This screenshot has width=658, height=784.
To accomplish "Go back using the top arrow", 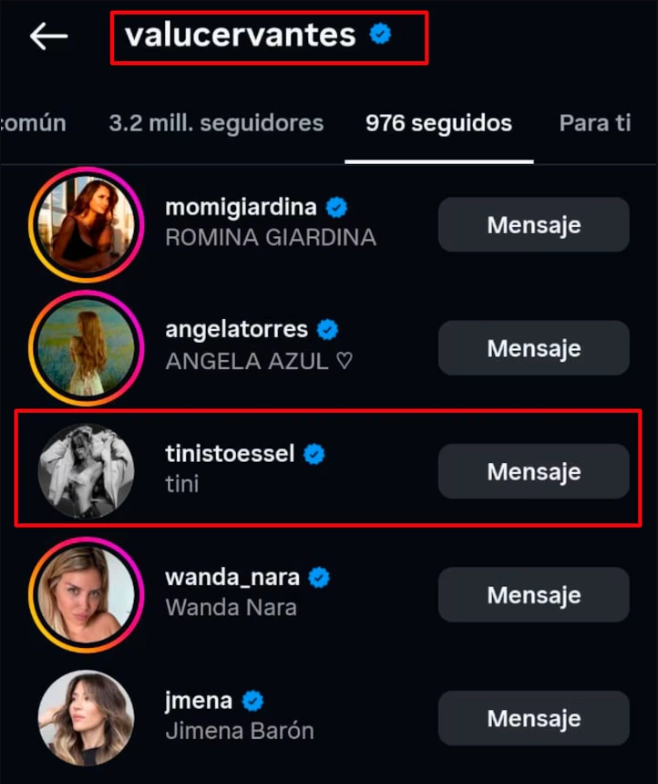I will (48, 37).
